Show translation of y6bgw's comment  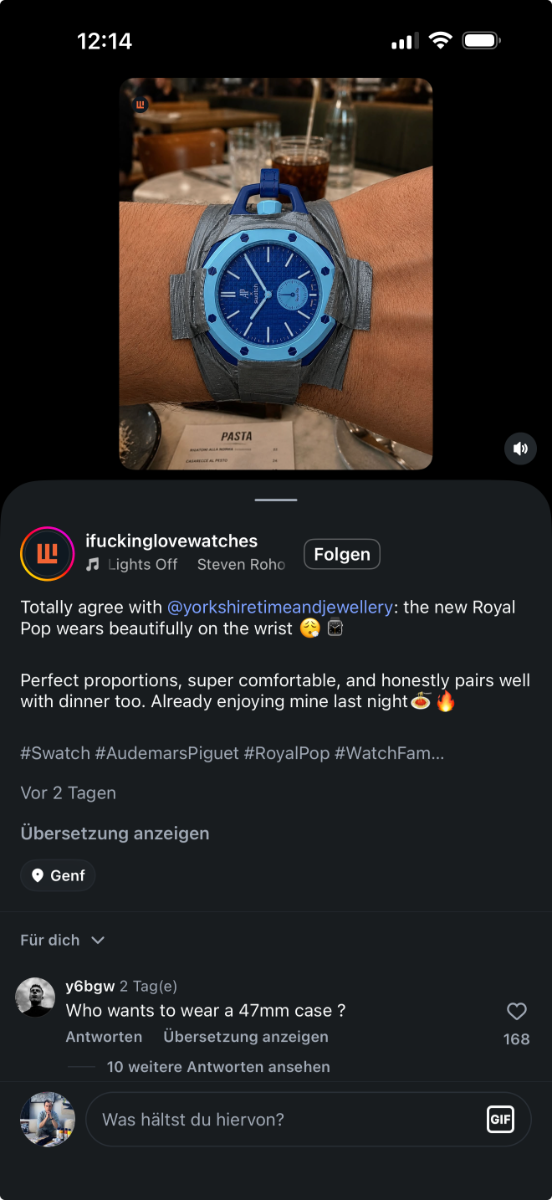(x=246, y=1037)
